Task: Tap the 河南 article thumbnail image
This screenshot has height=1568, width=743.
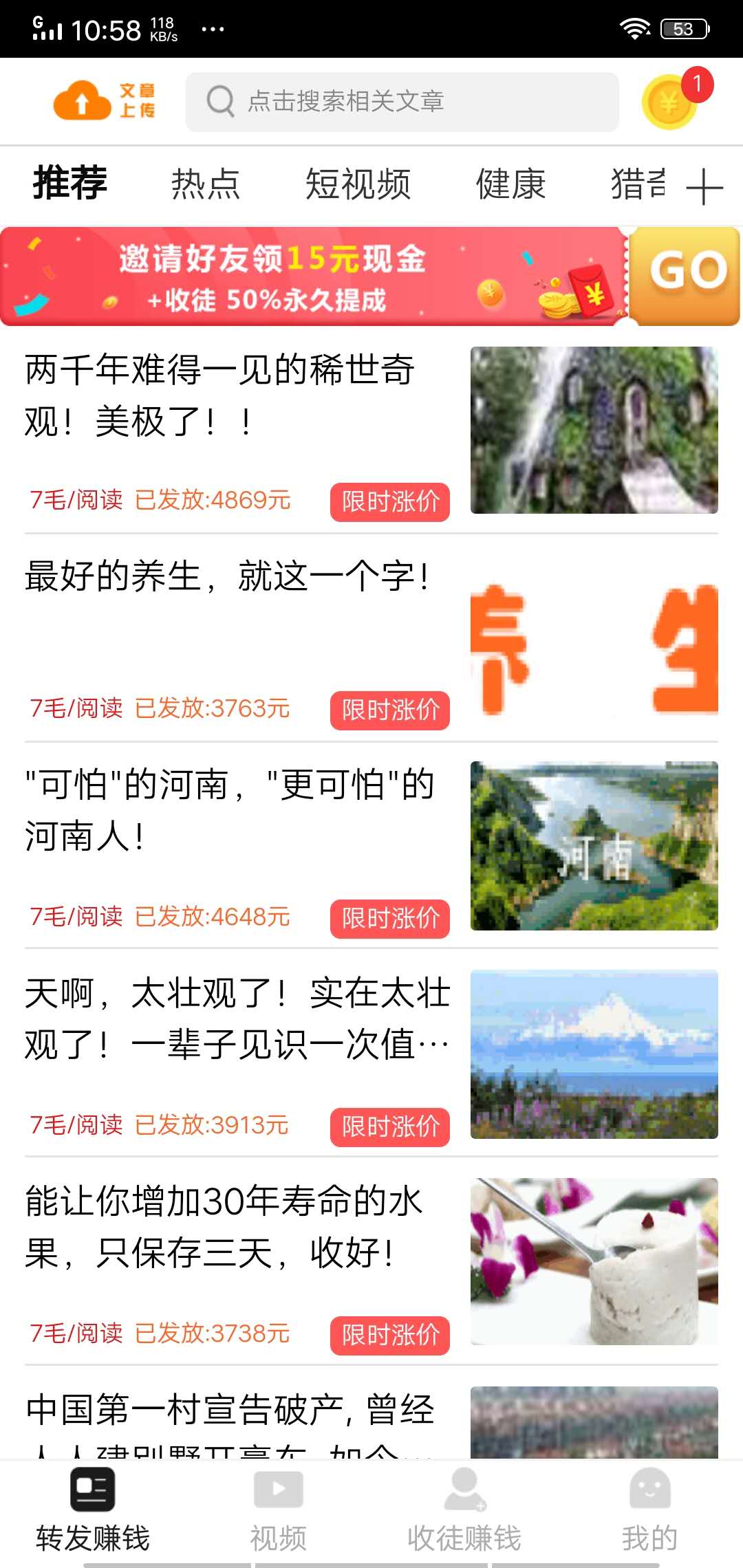Action: [x=594, y=846]
